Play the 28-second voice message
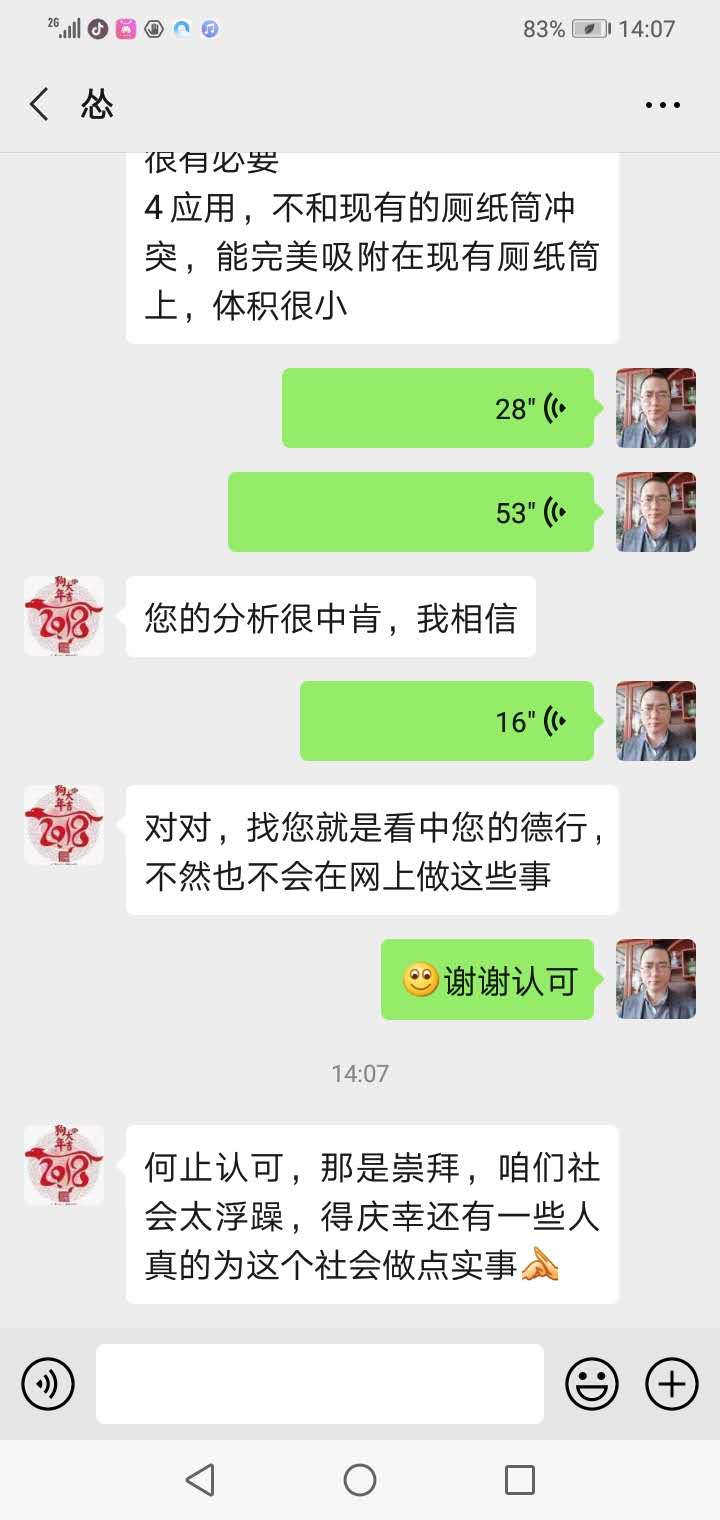The width and height of the screenshot is (720, 1520). click(x=438, y=408)
